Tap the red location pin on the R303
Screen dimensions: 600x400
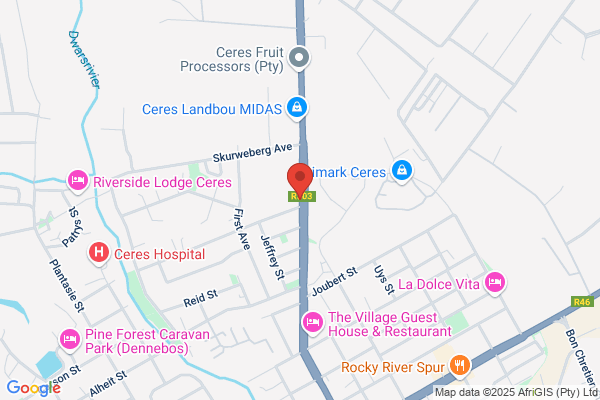[x=300, y=179]
